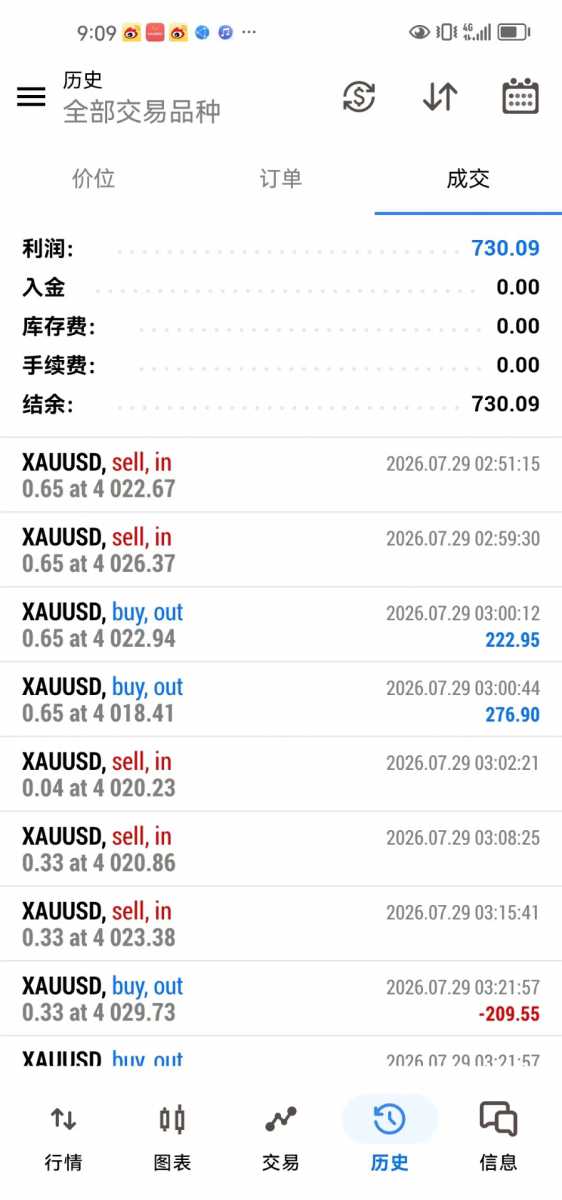The image size is (562, 1200).
Task: Open the sell deal at 4 020.86
Action: [281, 850]
